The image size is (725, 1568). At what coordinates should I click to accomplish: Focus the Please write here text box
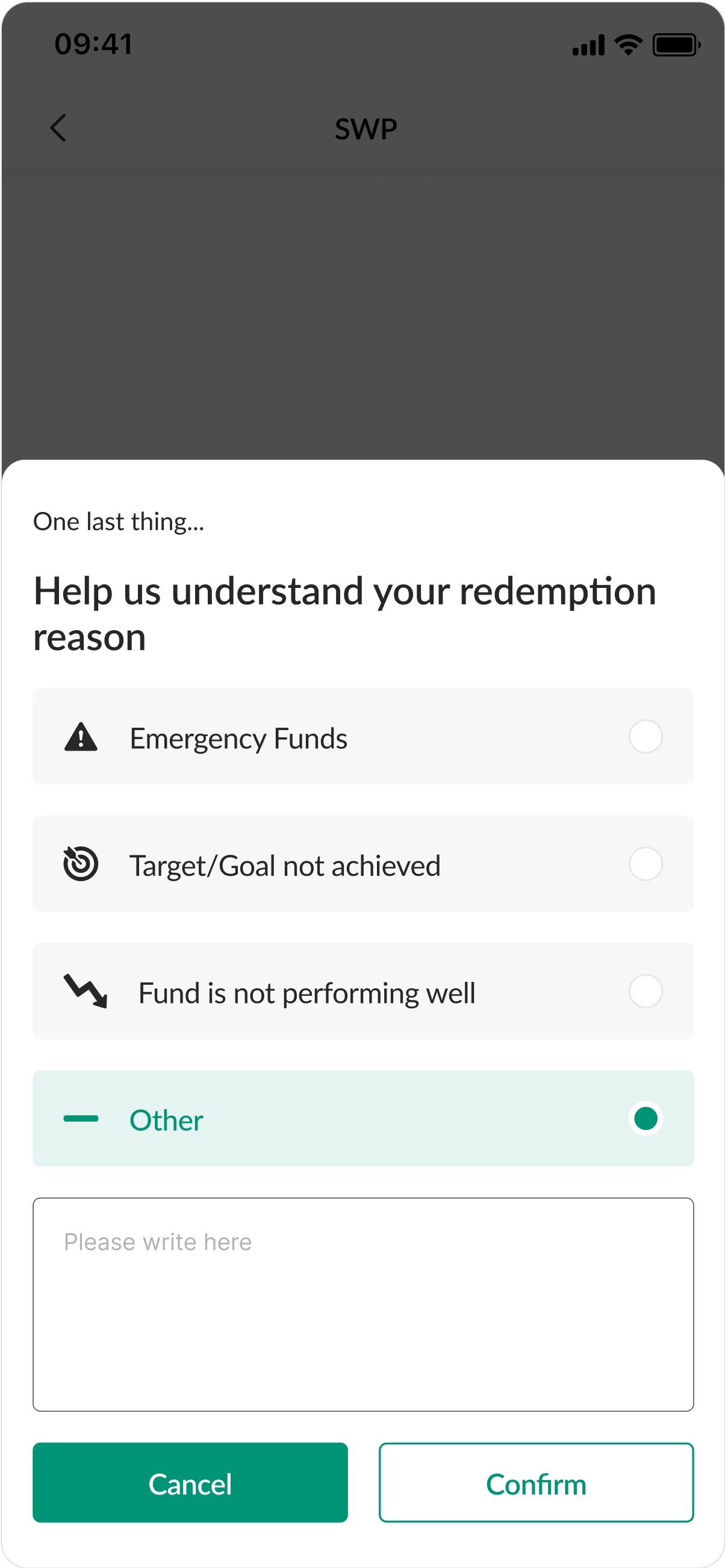point(363,1304)
